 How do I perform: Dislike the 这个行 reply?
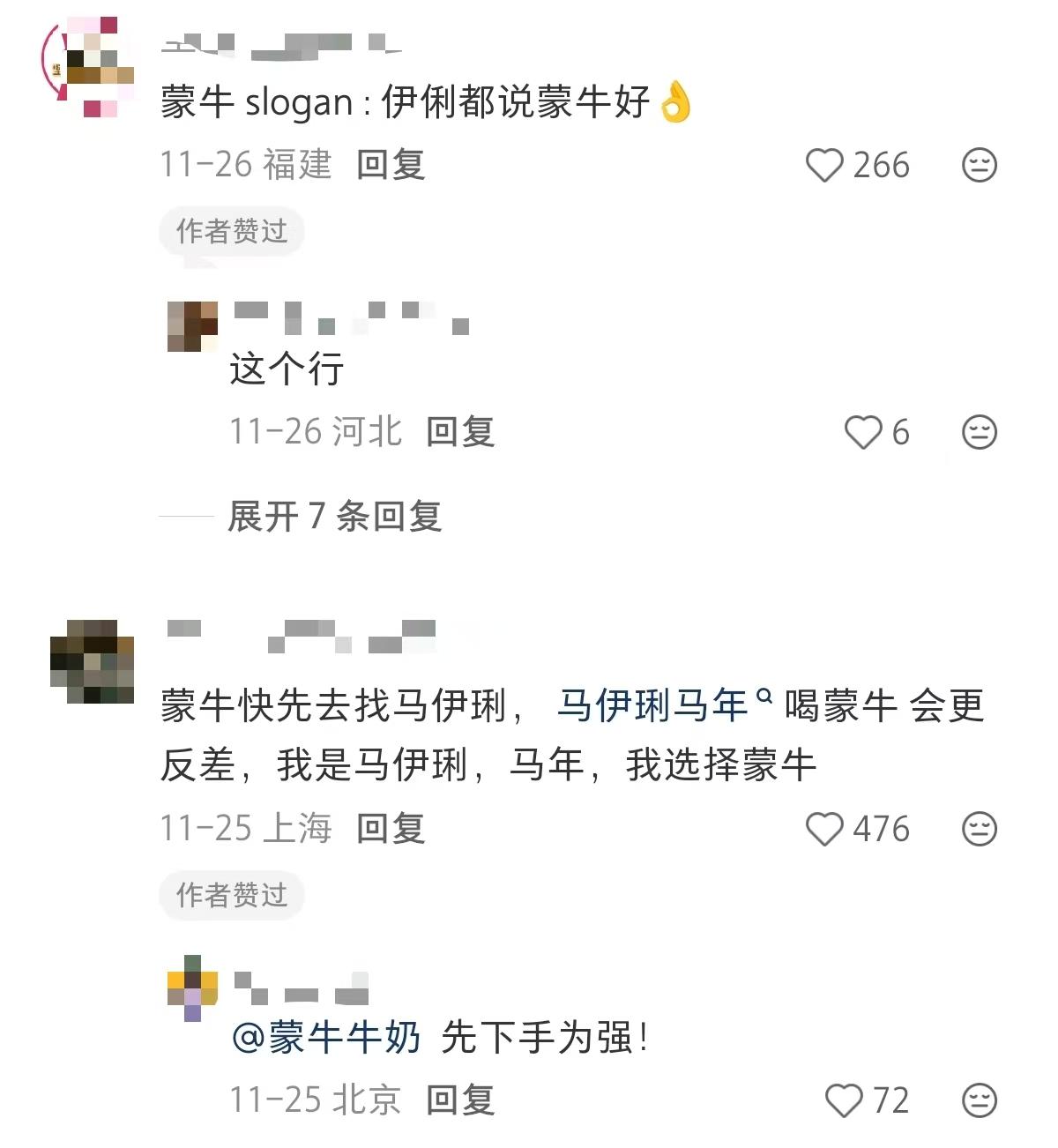[x=979, y=433]
